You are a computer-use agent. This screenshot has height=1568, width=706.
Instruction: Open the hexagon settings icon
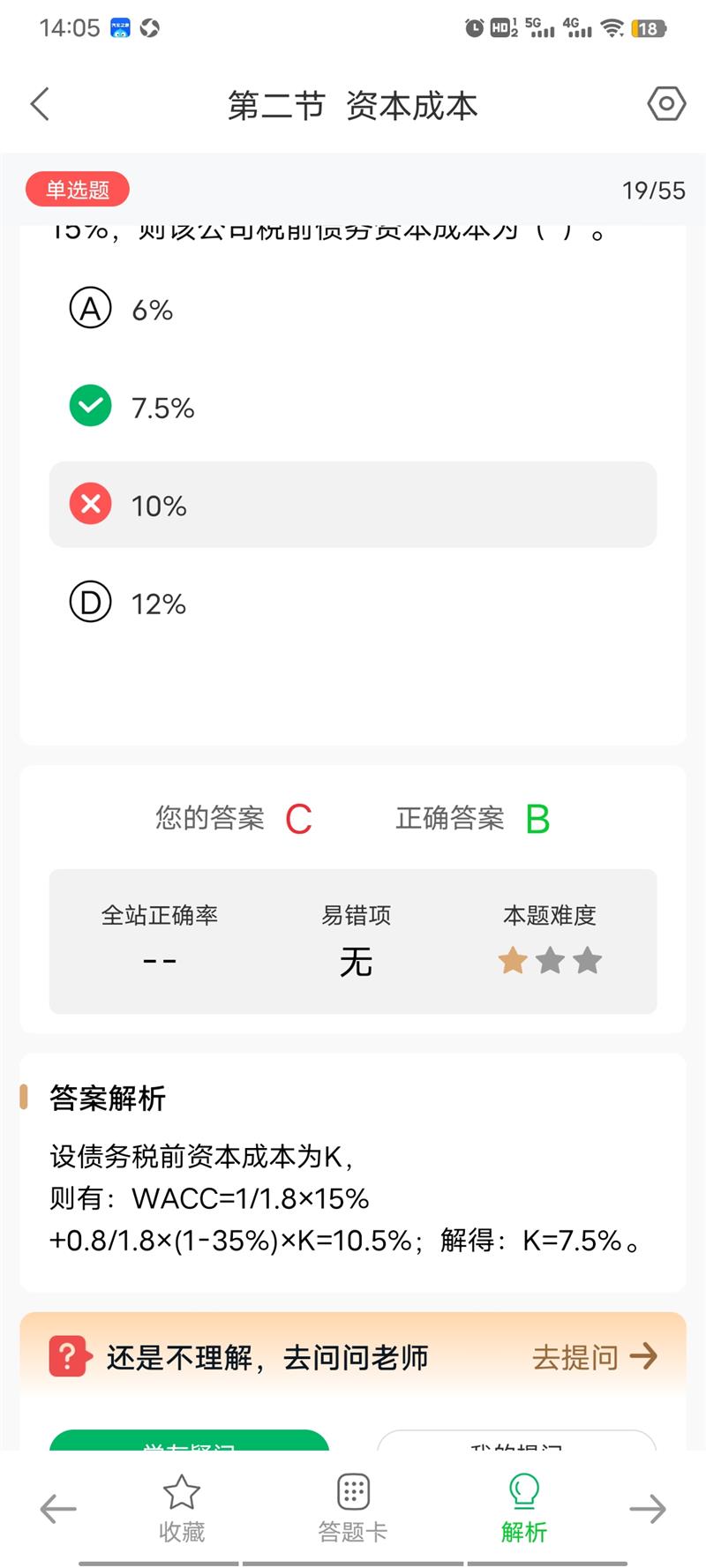tap(666, 104)
